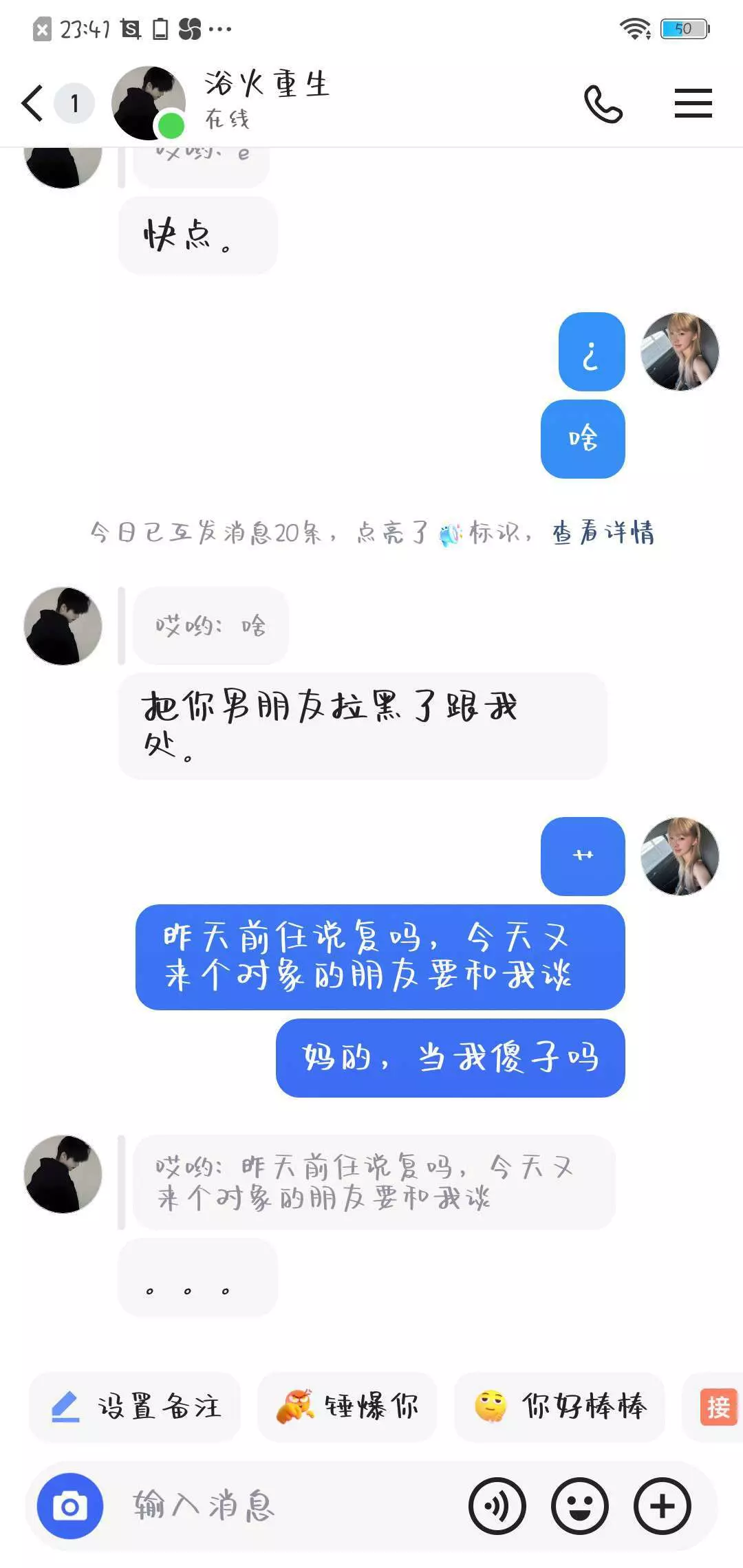Screen dimensions: 743x1568
Task: Send the 锤爆你 quick sticker
Action: click(347, 1407)
